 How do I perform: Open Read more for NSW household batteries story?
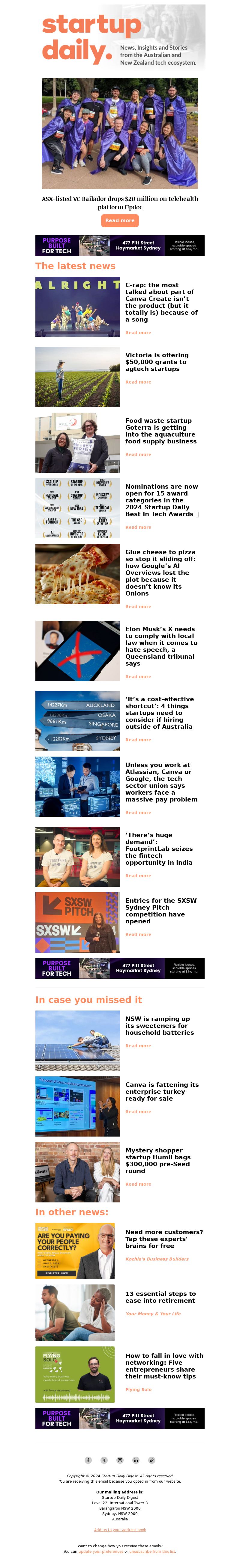[x=138, y=1046]
